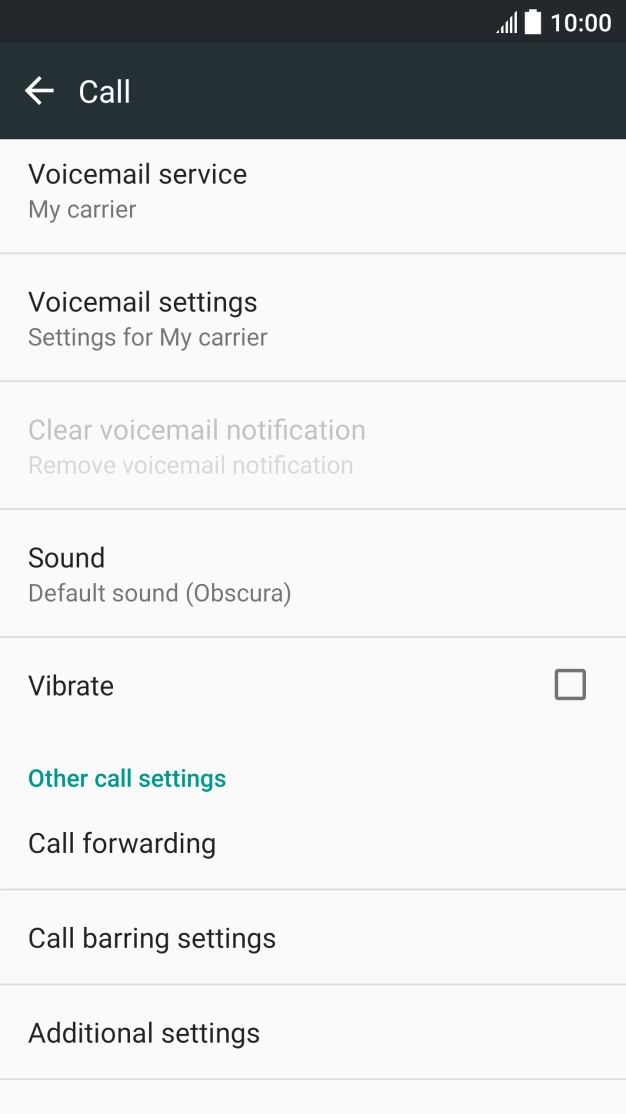Open Call forwarding
The height and width of the screenshot is (1114, 626).
313,843
